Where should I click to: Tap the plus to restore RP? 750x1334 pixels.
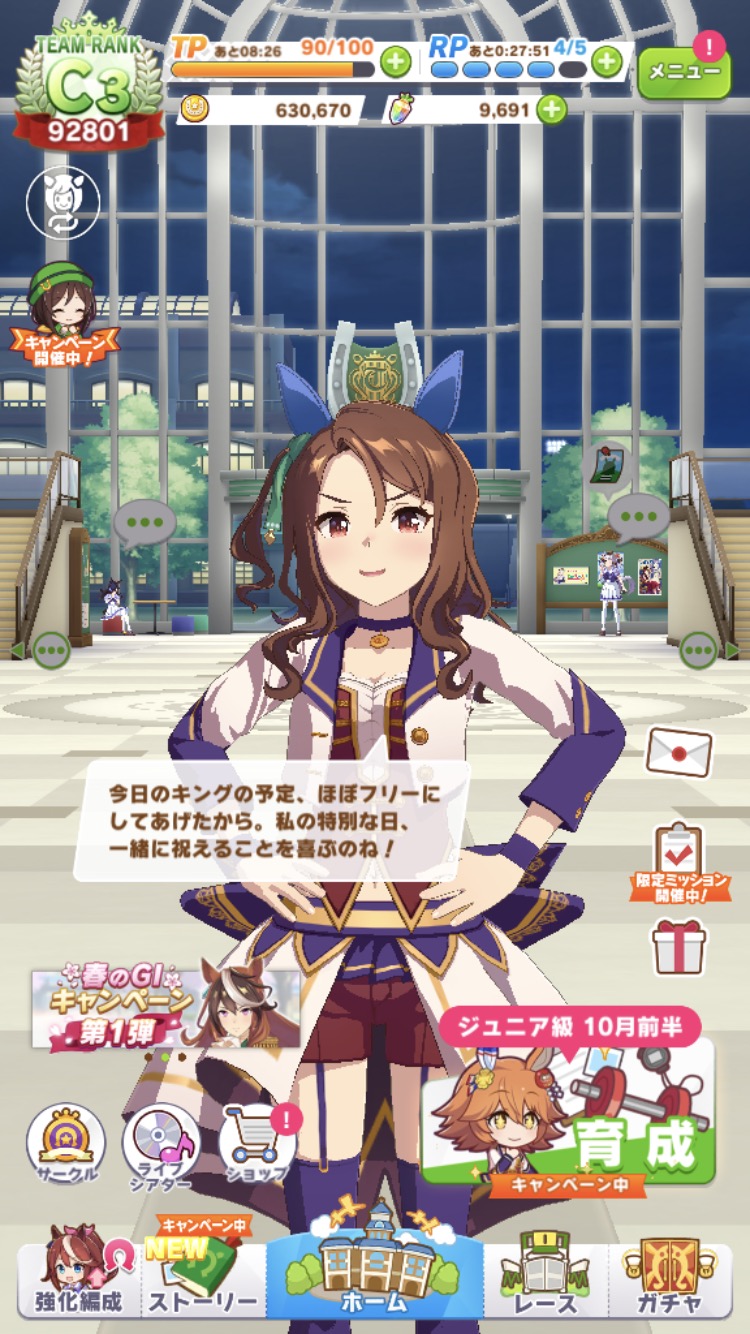(x=606, y=62)
